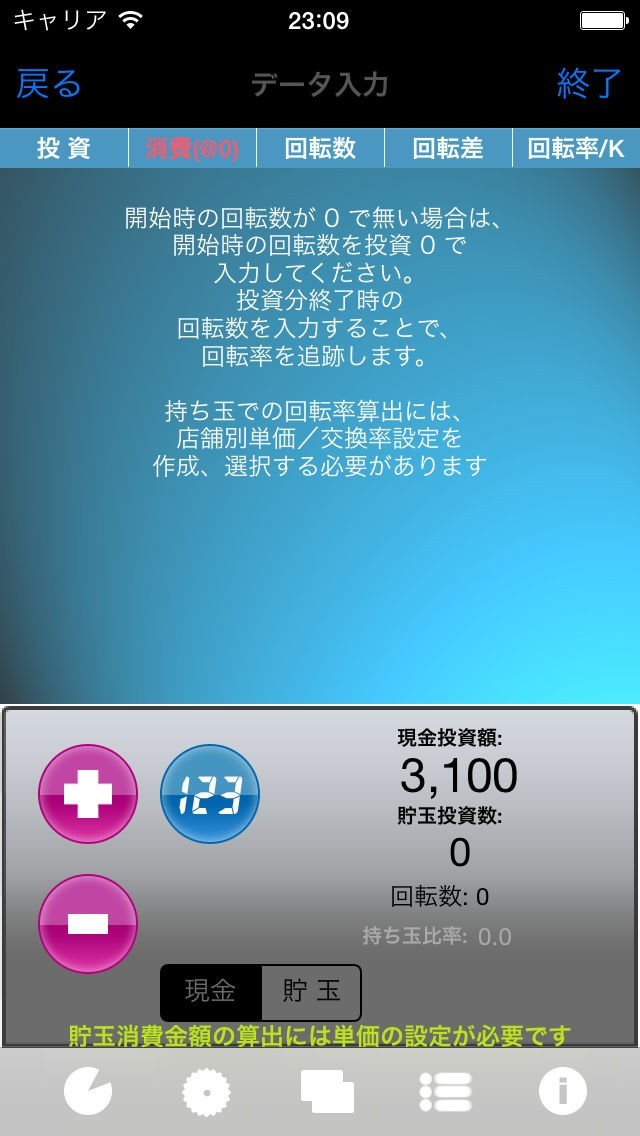Open the list icon in bottom toolbar
Image resolution: width=640 pixels, height=1136 pixels.
click(445, 1091)
